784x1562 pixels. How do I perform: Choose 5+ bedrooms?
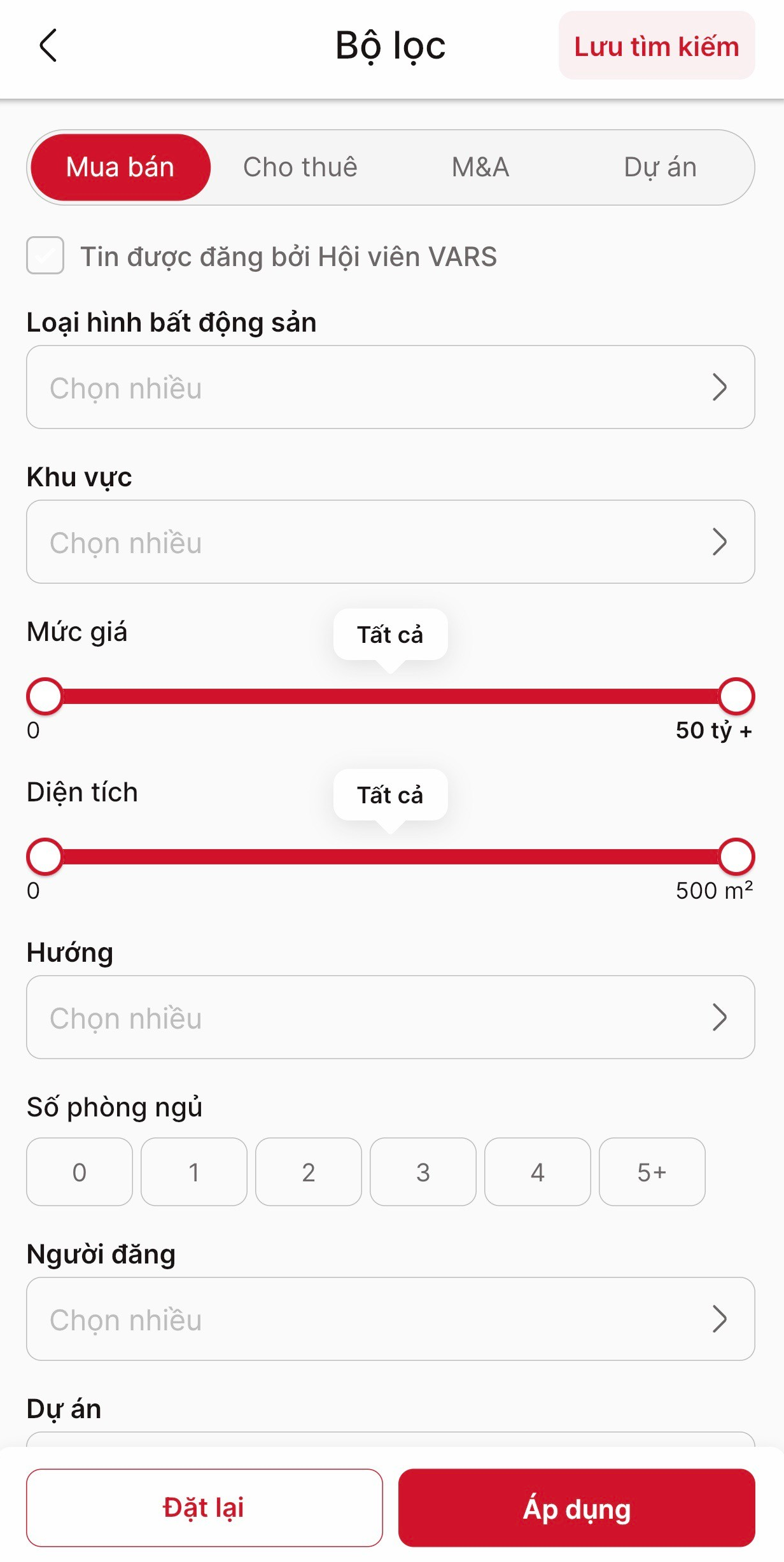[x=652, y=1172]
